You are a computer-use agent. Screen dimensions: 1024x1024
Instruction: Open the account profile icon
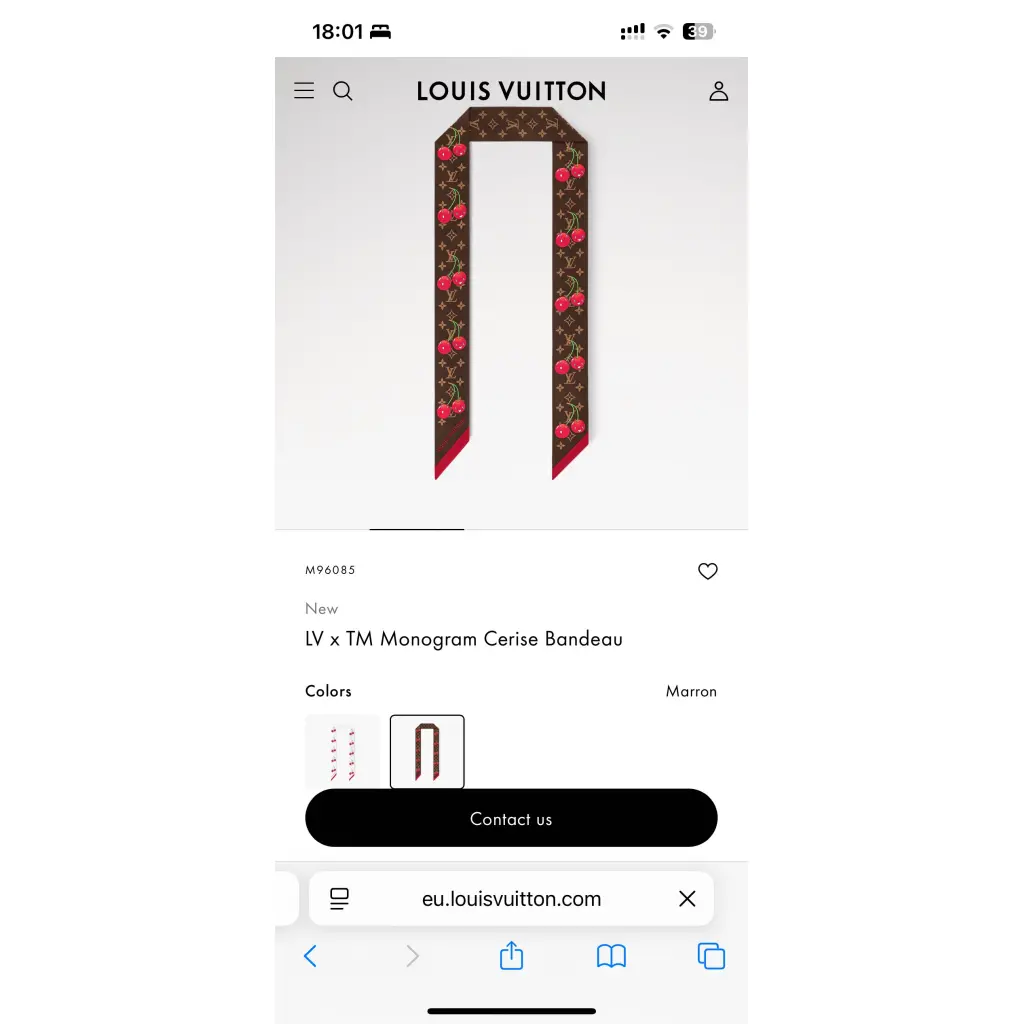coord(718,91)
